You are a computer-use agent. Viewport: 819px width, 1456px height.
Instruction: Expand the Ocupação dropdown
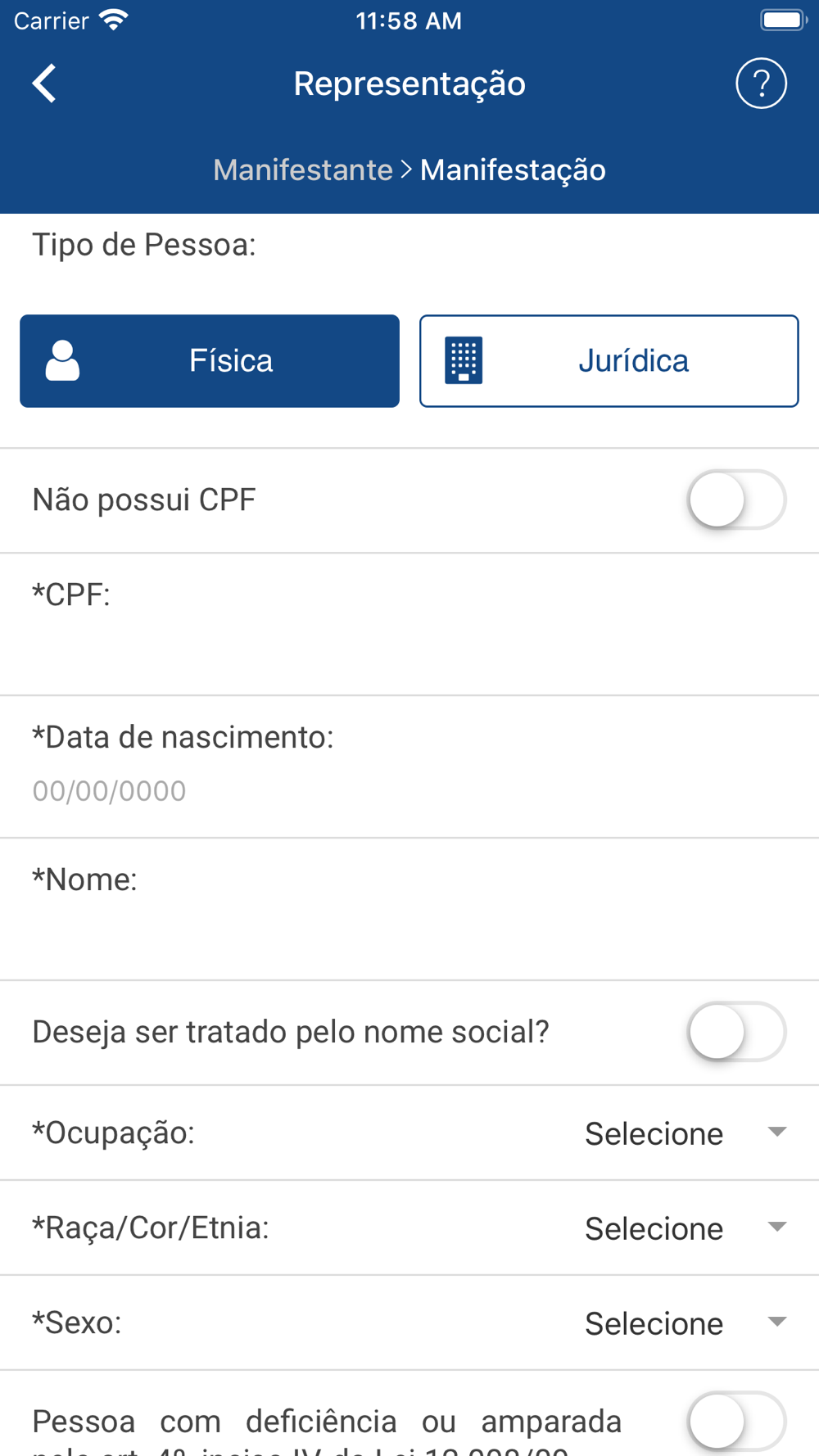pos(686,1133)
